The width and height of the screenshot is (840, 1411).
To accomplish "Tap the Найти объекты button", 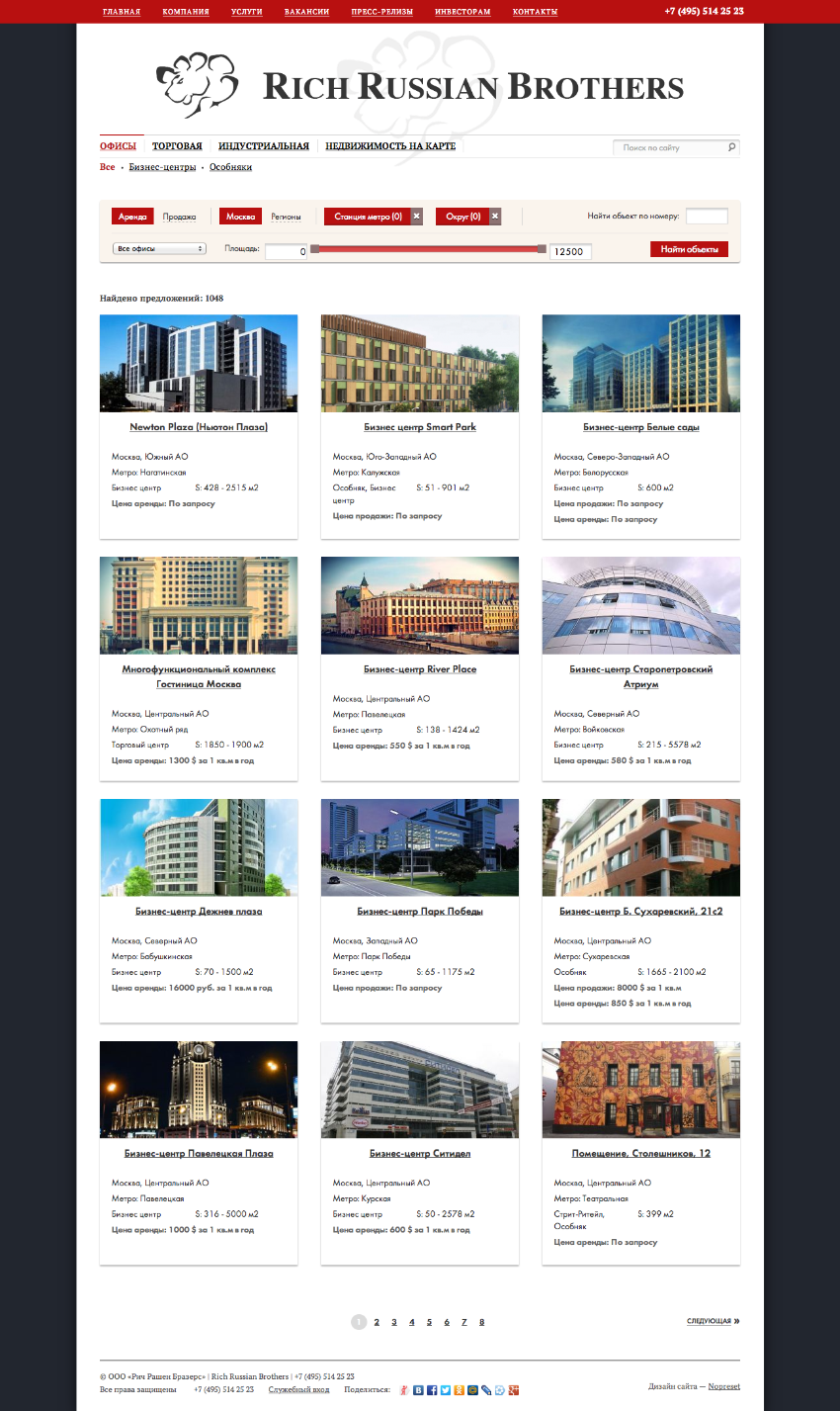I will pos(689,249).
